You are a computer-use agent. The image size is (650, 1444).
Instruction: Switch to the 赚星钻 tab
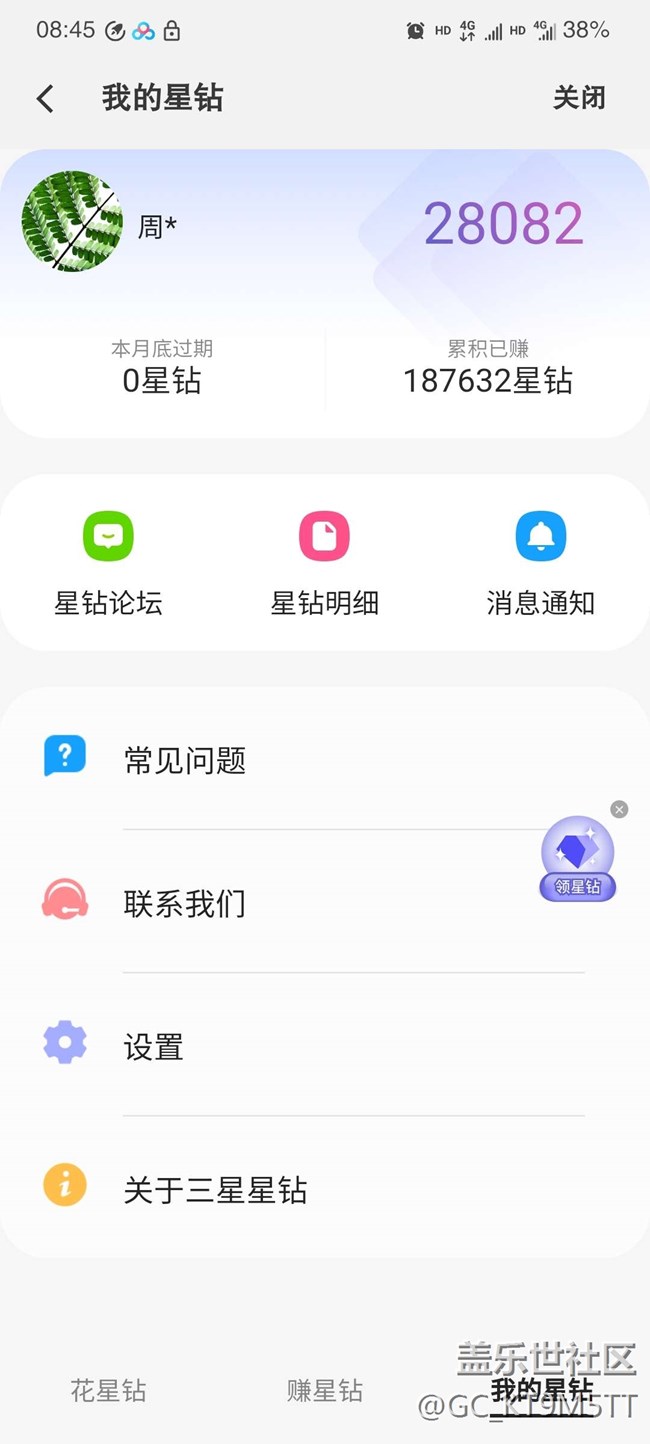pyautogui.click(x=324, y=1390)
